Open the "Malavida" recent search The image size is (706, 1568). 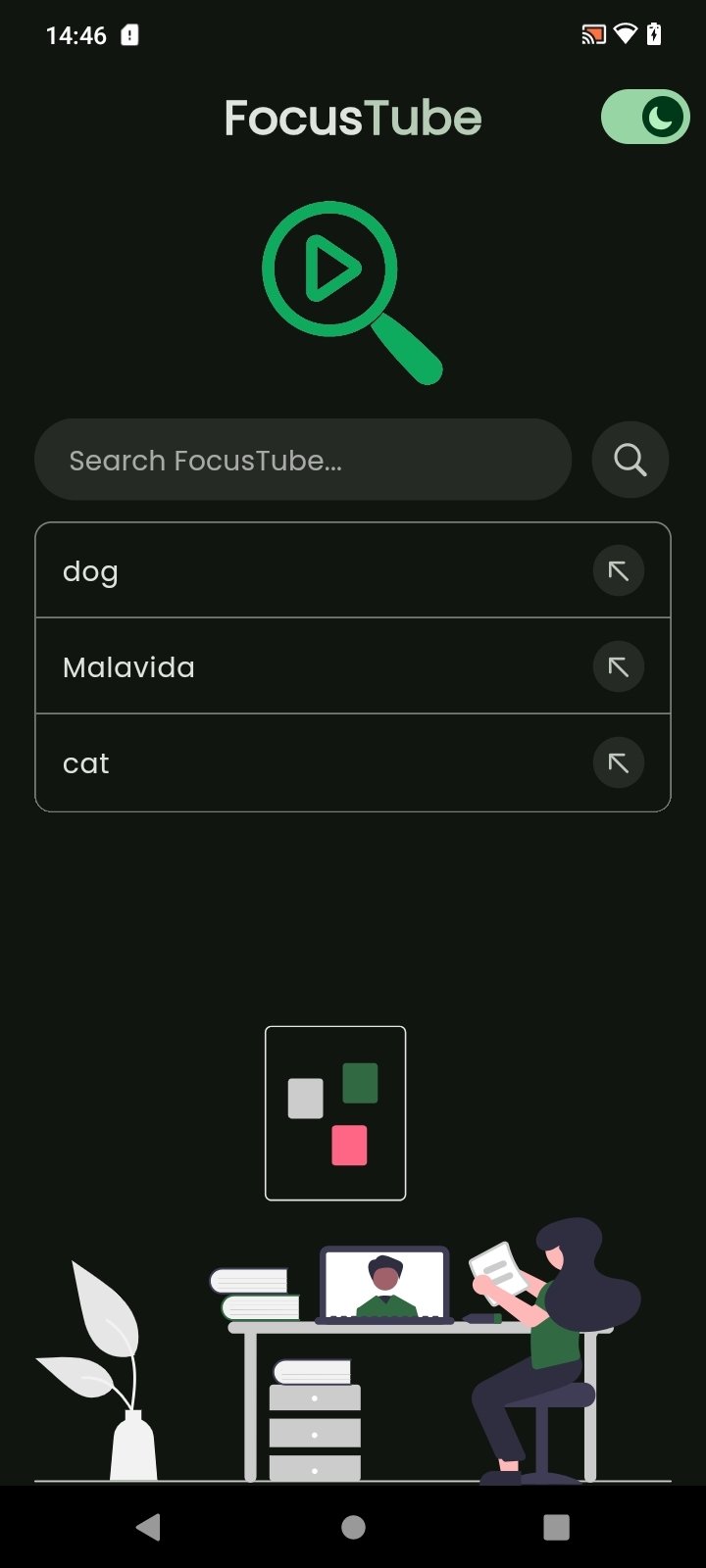[x=353, y=666]
